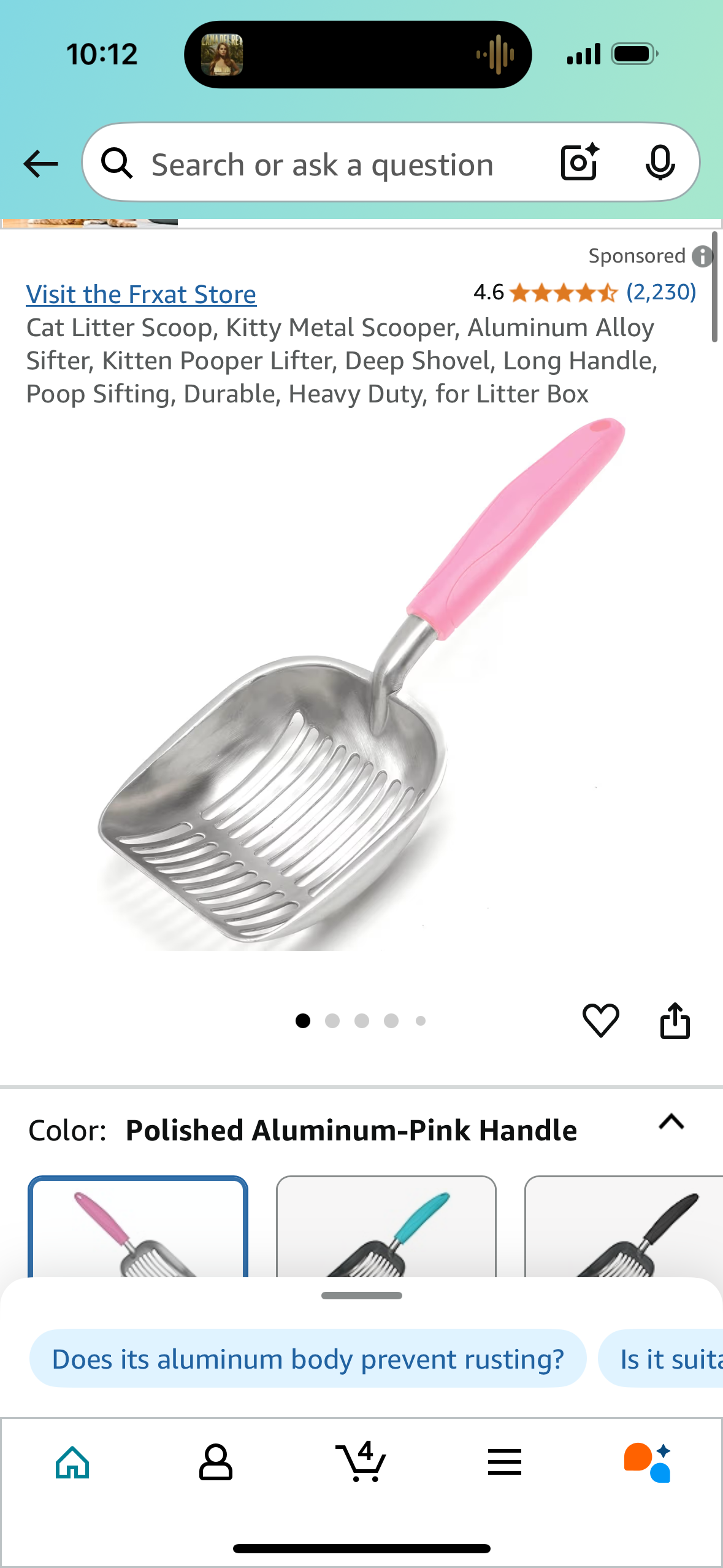The width and height of the screenshot is (723, 1568).
Task: Open the account profile tab
Action: [x=216, y=1462]
